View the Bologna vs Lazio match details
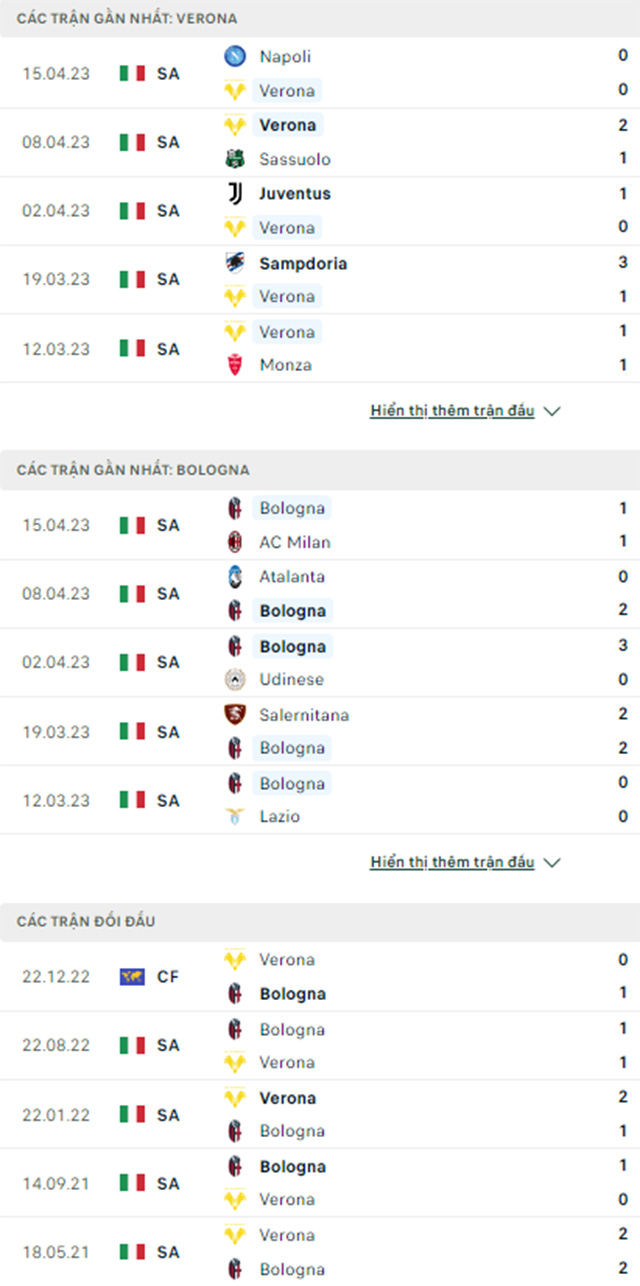The height and width of the screenshot is (1286, 640). coord(320,800)
